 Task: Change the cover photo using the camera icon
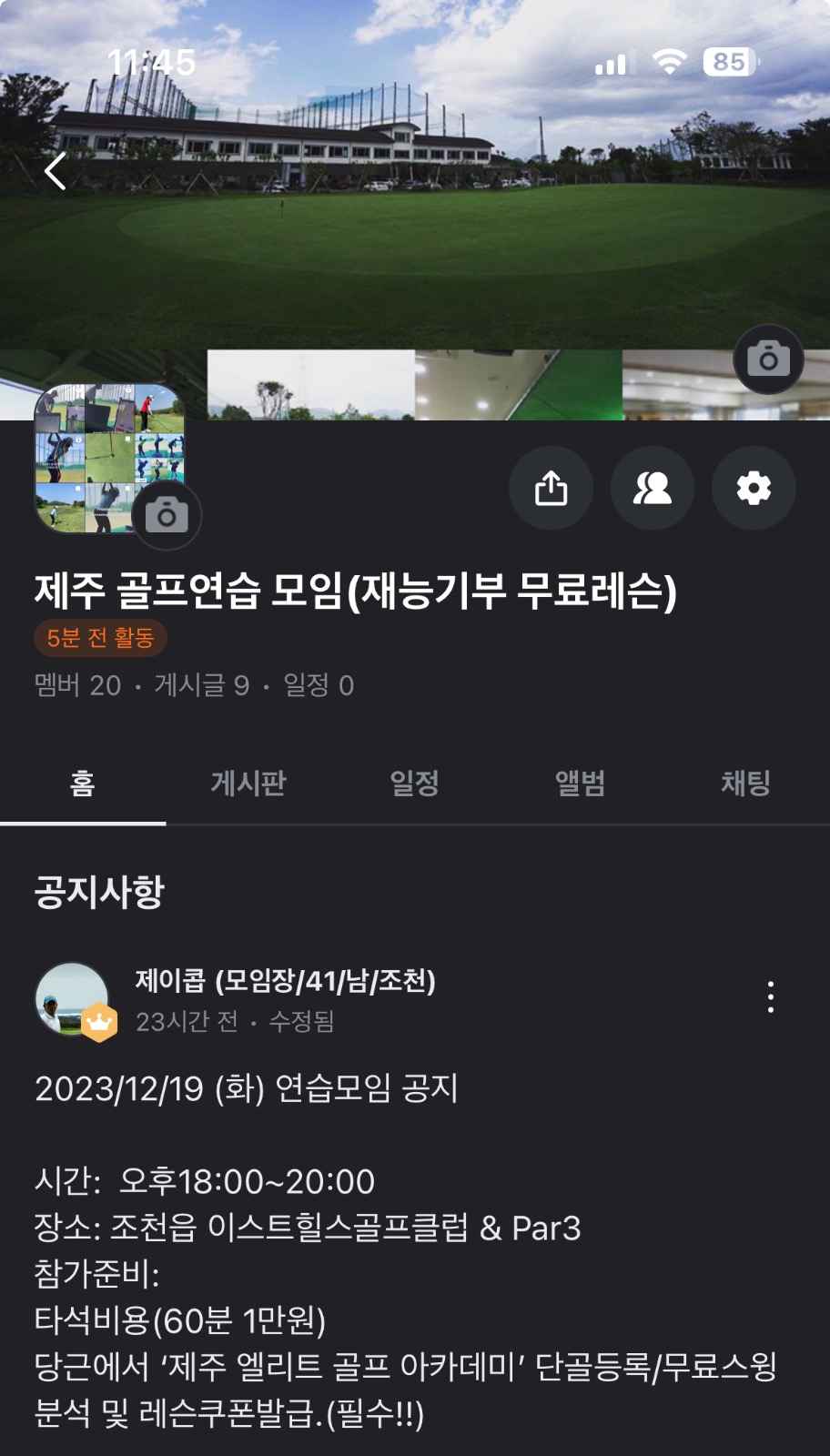pos(767,359)
